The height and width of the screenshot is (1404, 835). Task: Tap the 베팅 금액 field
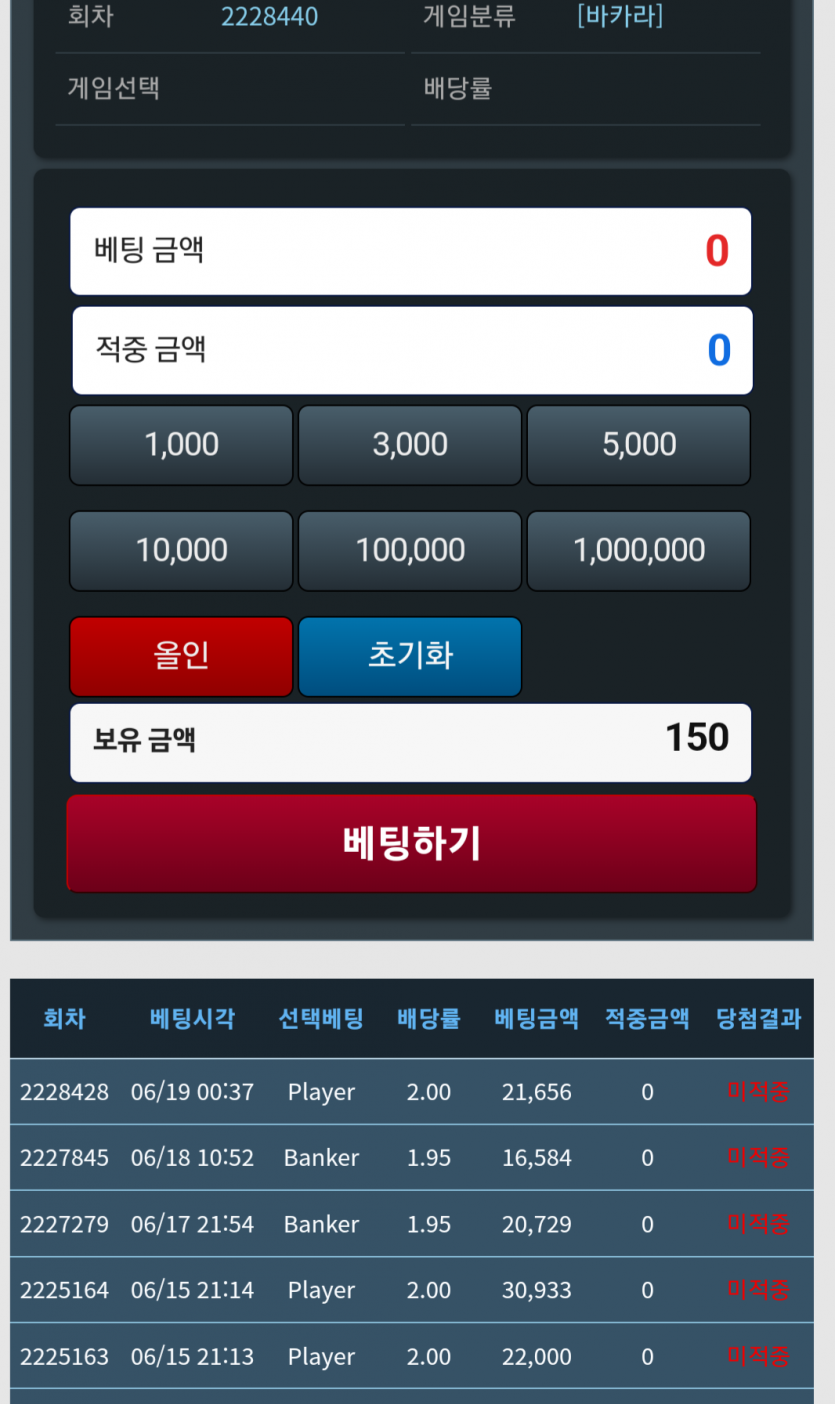410,251
